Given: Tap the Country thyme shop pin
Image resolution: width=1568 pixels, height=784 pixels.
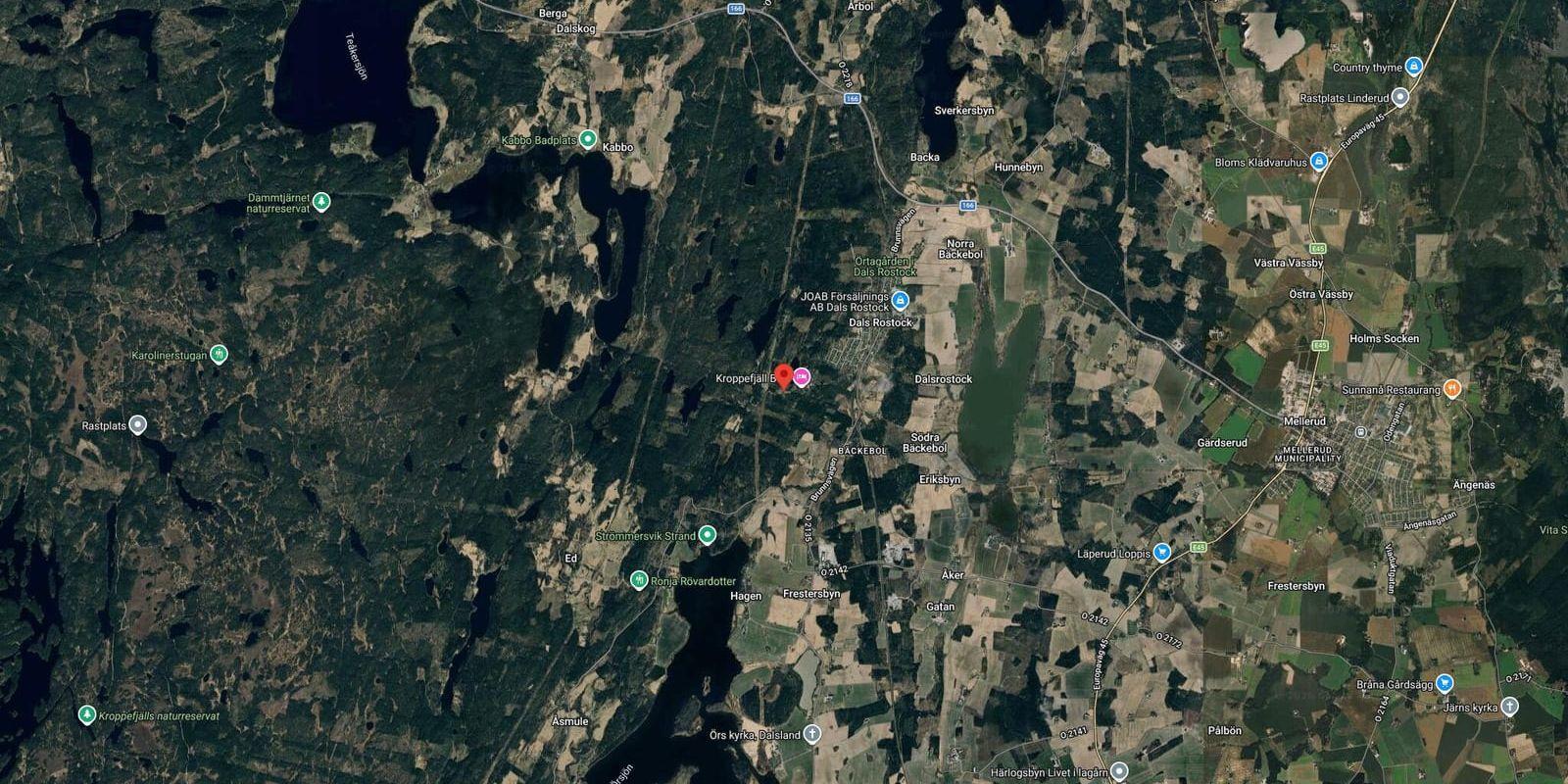Looking at the screenshot, I should pyautogui.click(x=1413, y=68).
